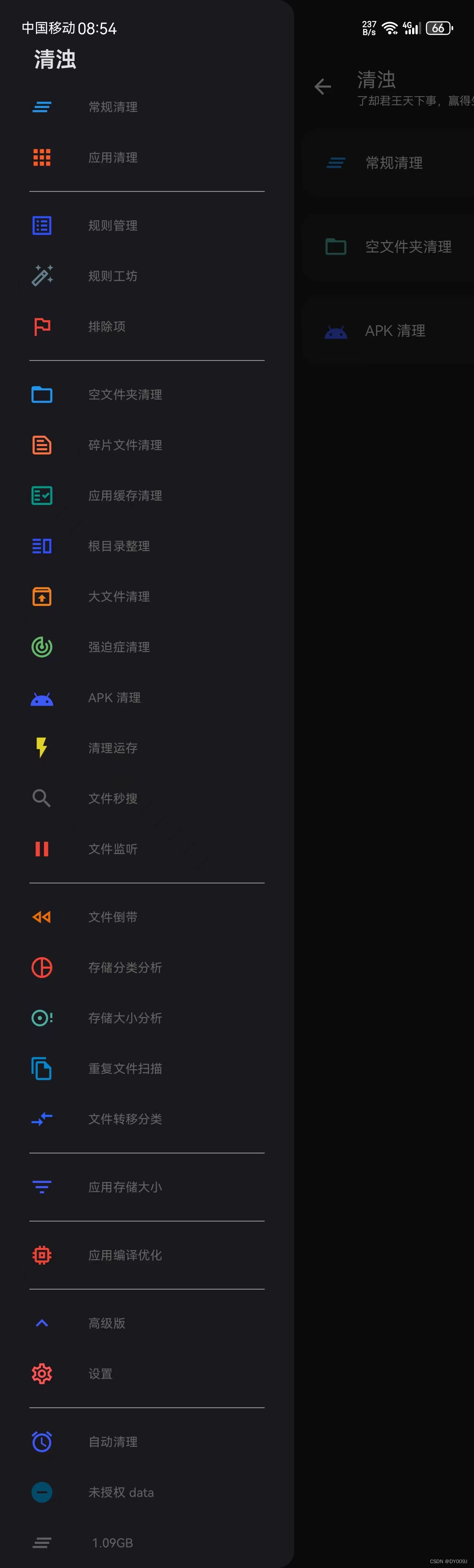Viewport: 474px width, 1568px height.
Task: Open 排除项
Action: (107, 327)
